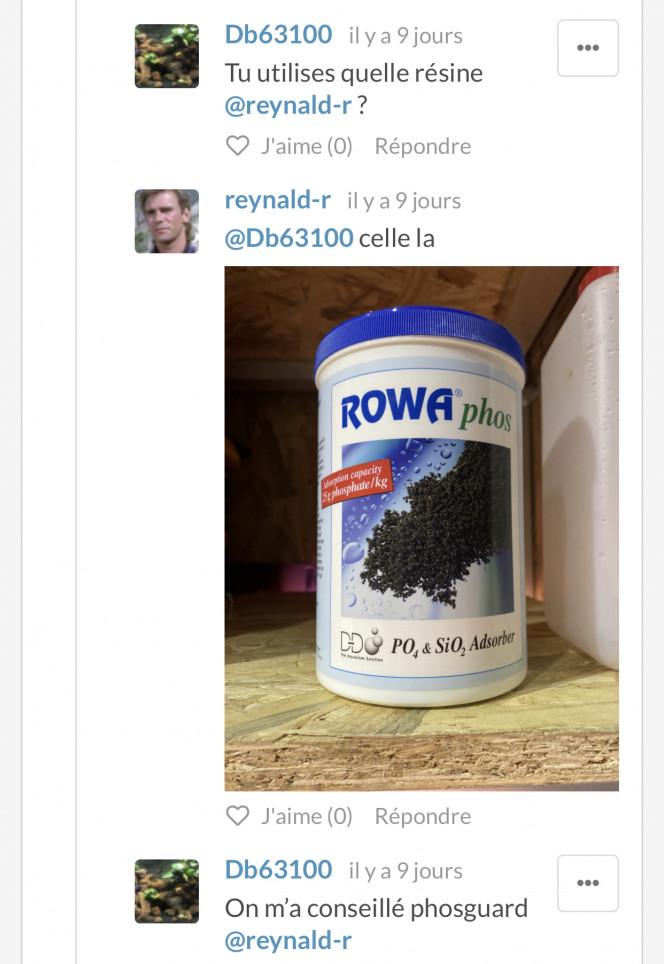Open reynald-r's profile via username link
Image resolution: width=664 pixels, height=964 pixels.
tap(277, 200)
